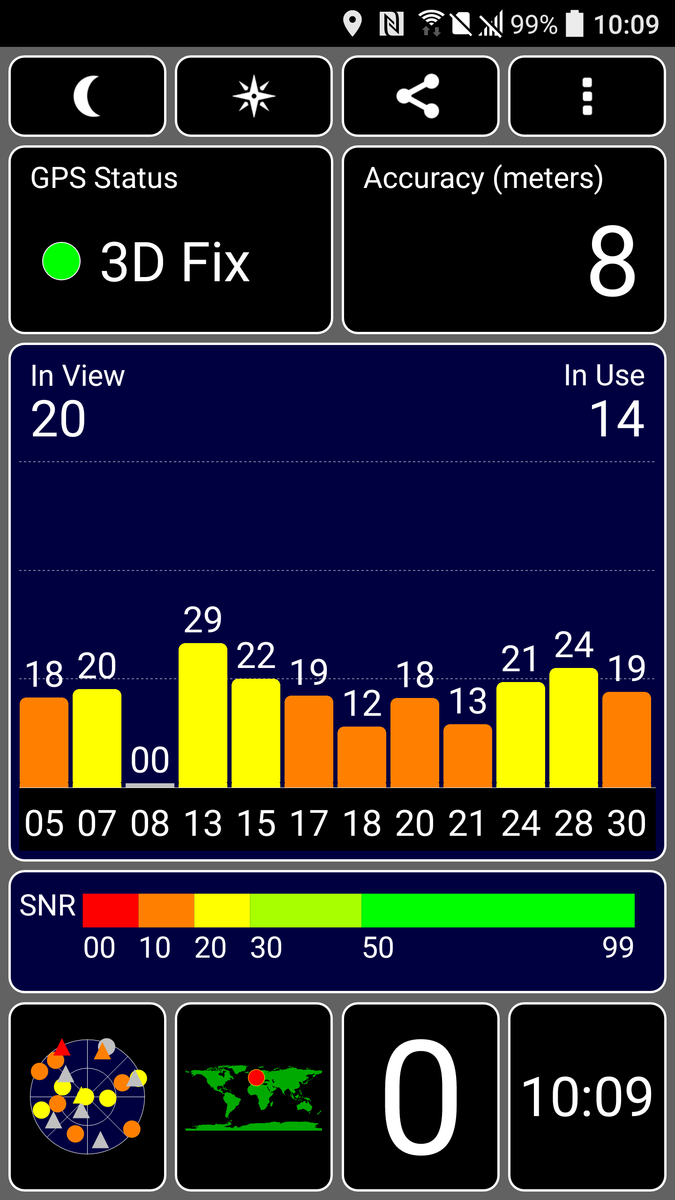
Task: Open the world map tile
Action: (253, 1097)
